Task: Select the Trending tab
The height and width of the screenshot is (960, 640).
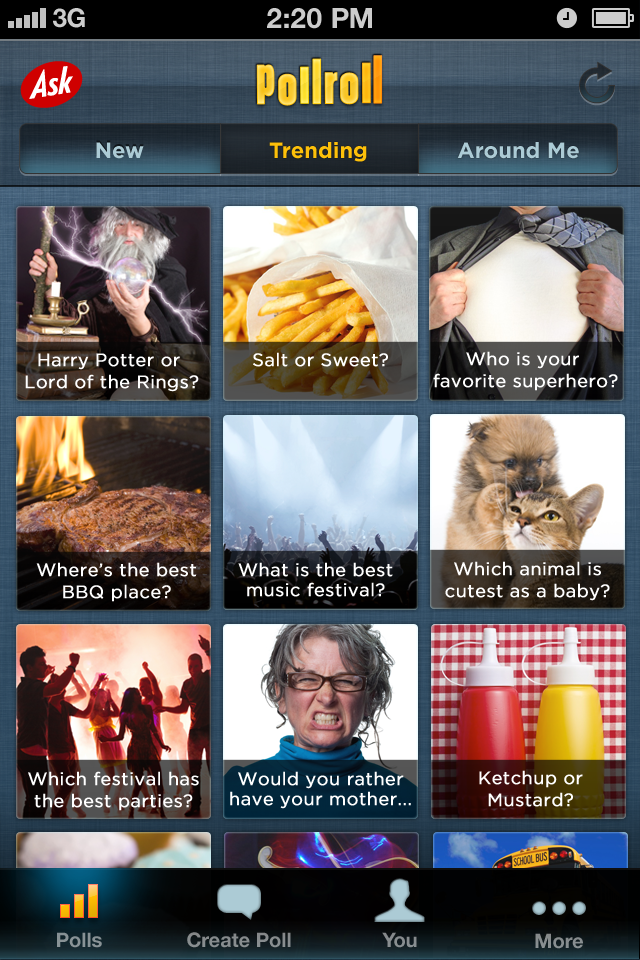Action: click(318, 151)
